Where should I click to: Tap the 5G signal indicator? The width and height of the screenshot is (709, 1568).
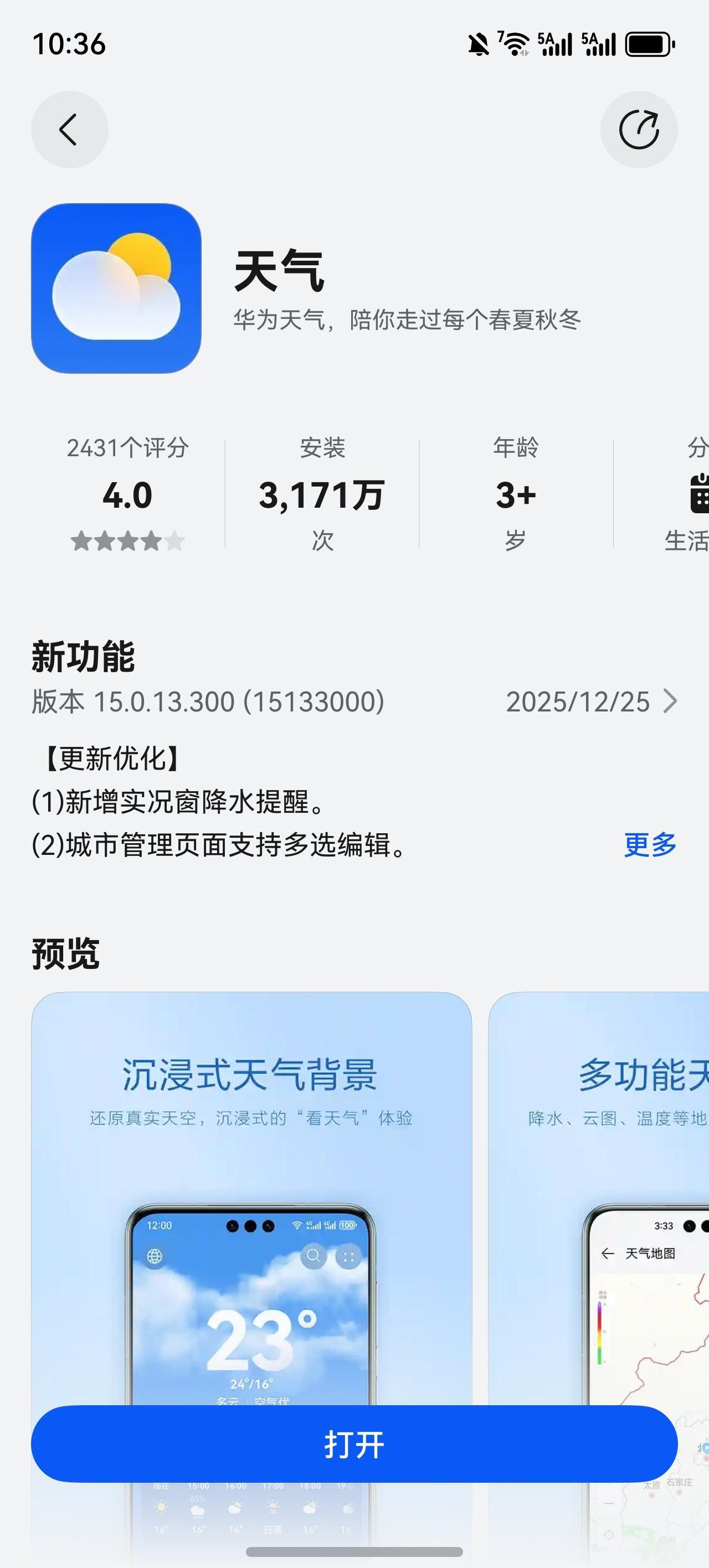[x=553, y=43]
